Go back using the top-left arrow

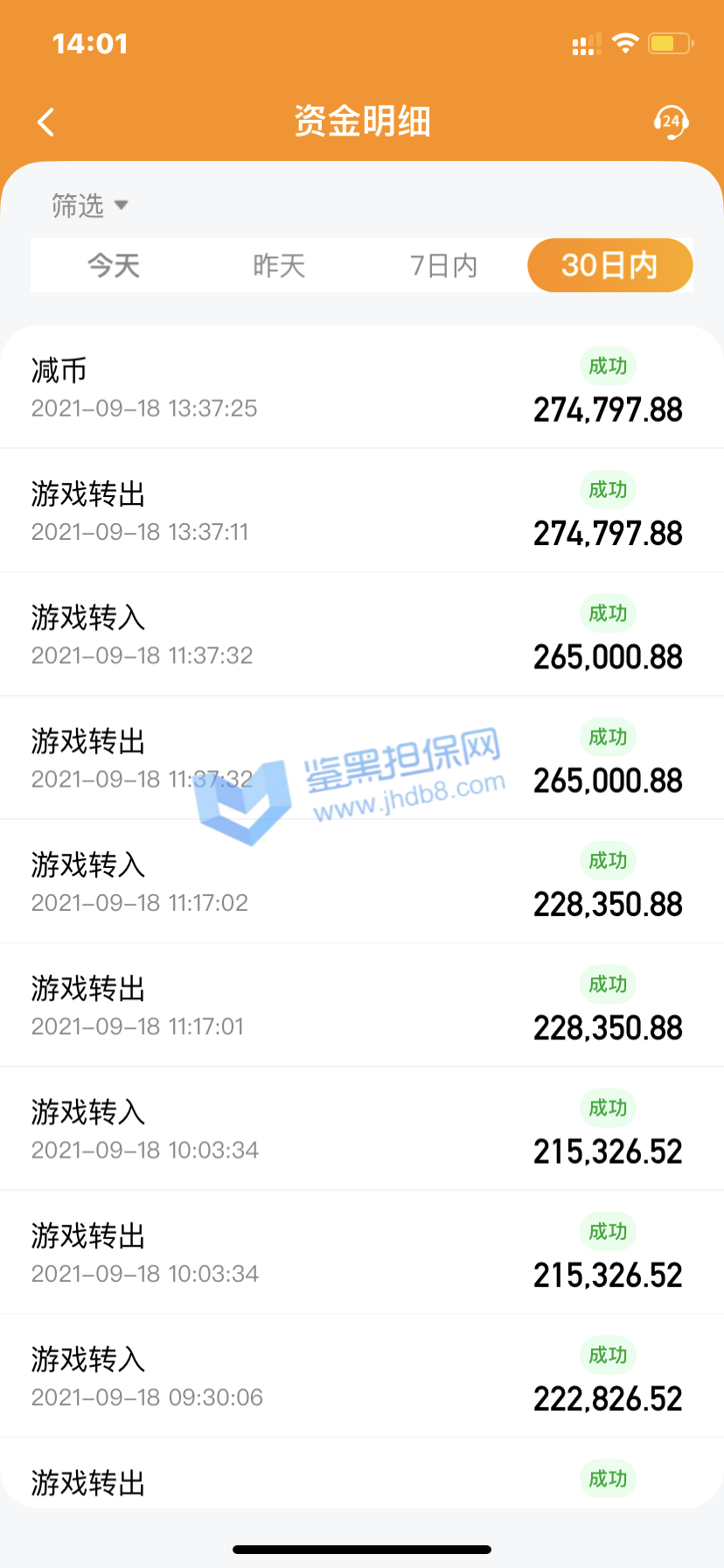coord(47,122)
